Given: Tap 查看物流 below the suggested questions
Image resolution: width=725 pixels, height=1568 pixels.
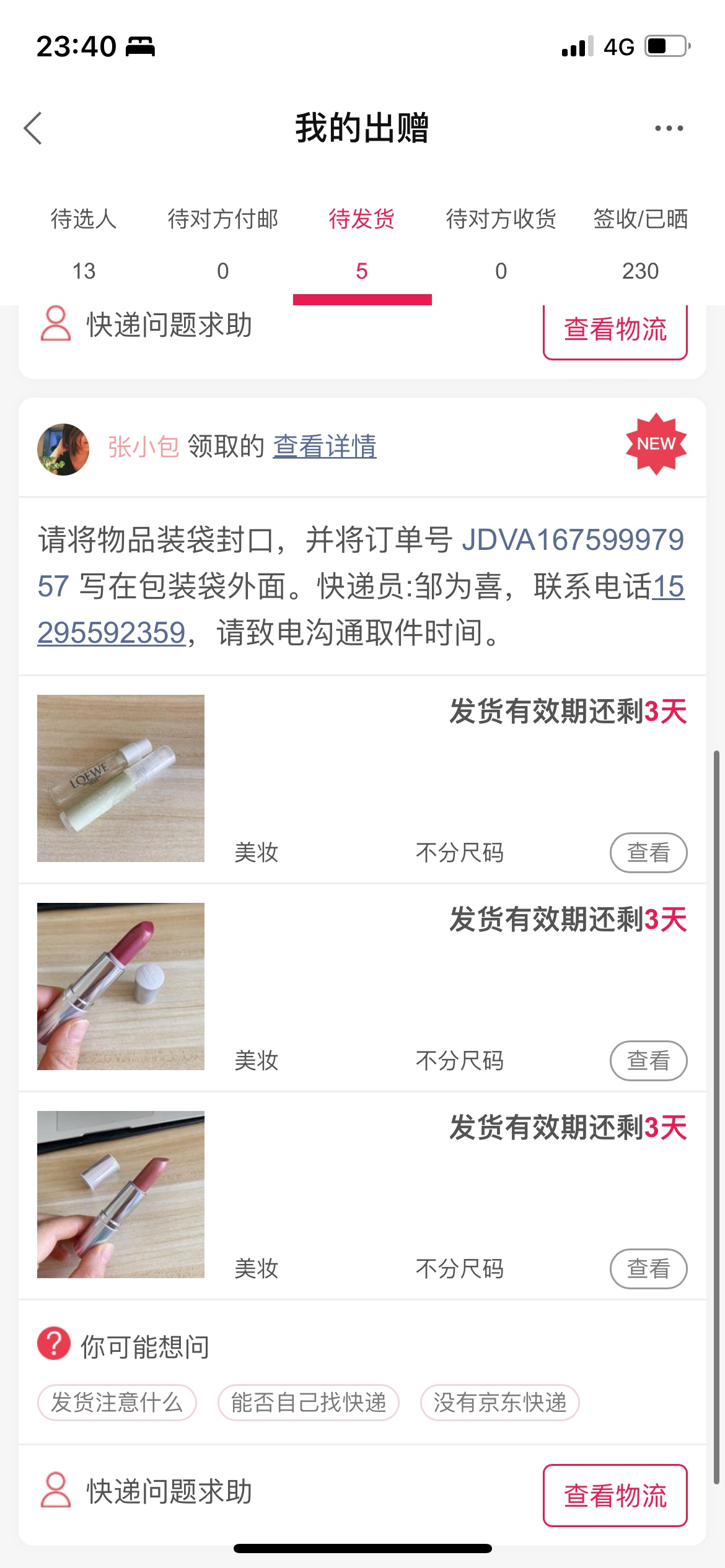Looking at the screenshot, I should click(x=615, y=1495).
